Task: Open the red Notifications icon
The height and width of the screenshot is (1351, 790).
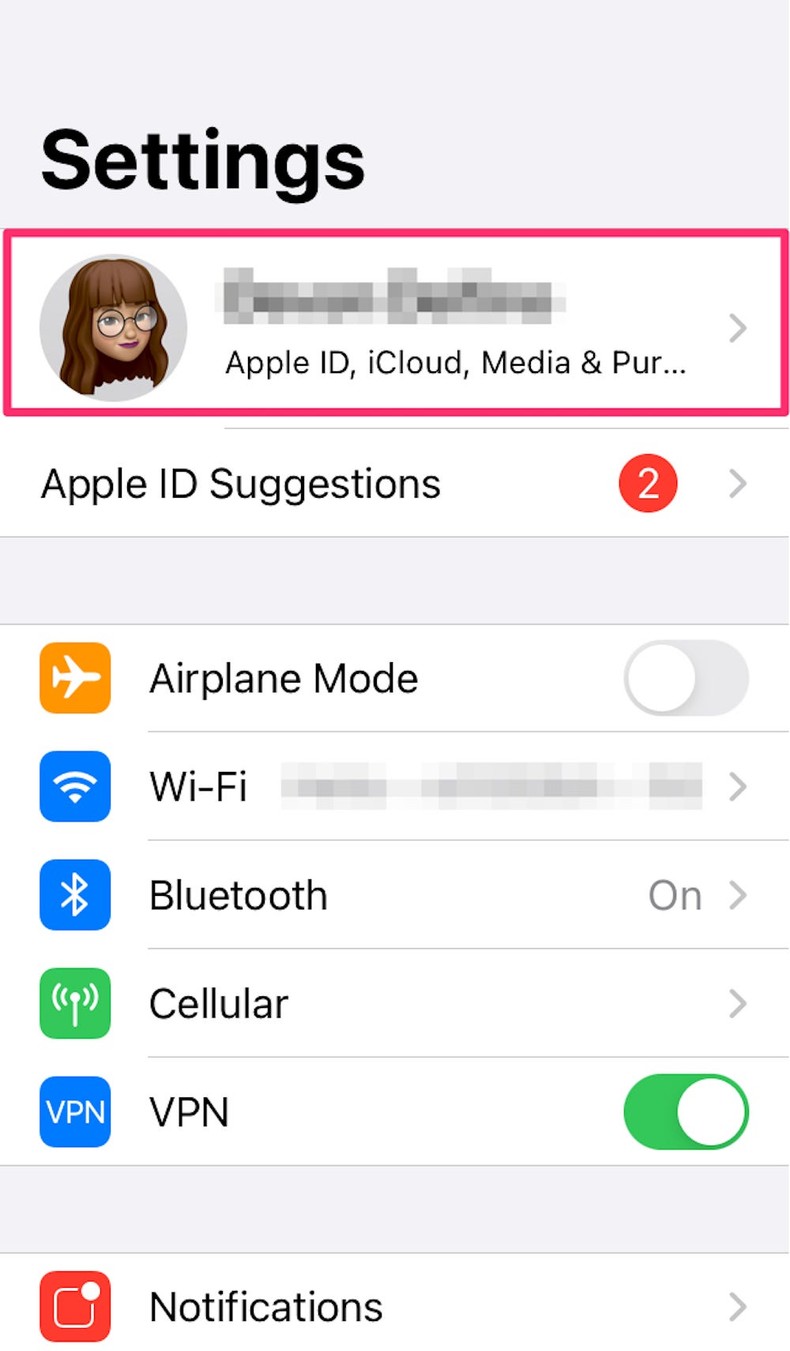Action: coord(75,1306)
